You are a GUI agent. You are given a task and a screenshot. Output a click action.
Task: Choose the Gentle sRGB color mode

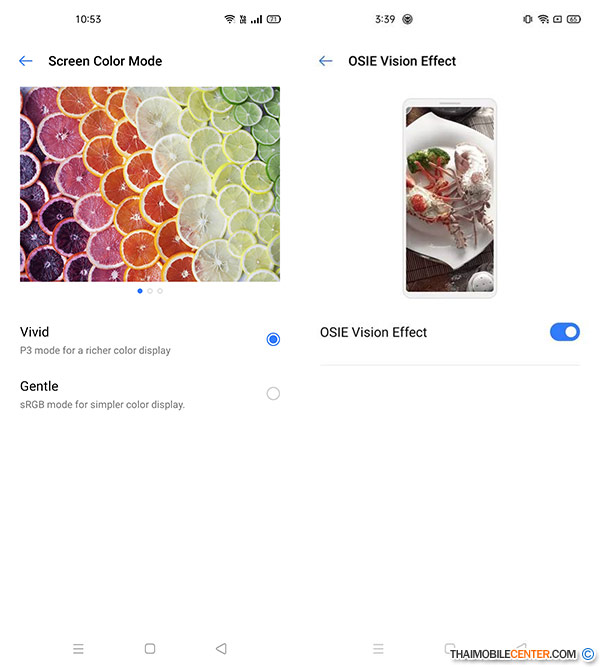(x=273, y=394)
